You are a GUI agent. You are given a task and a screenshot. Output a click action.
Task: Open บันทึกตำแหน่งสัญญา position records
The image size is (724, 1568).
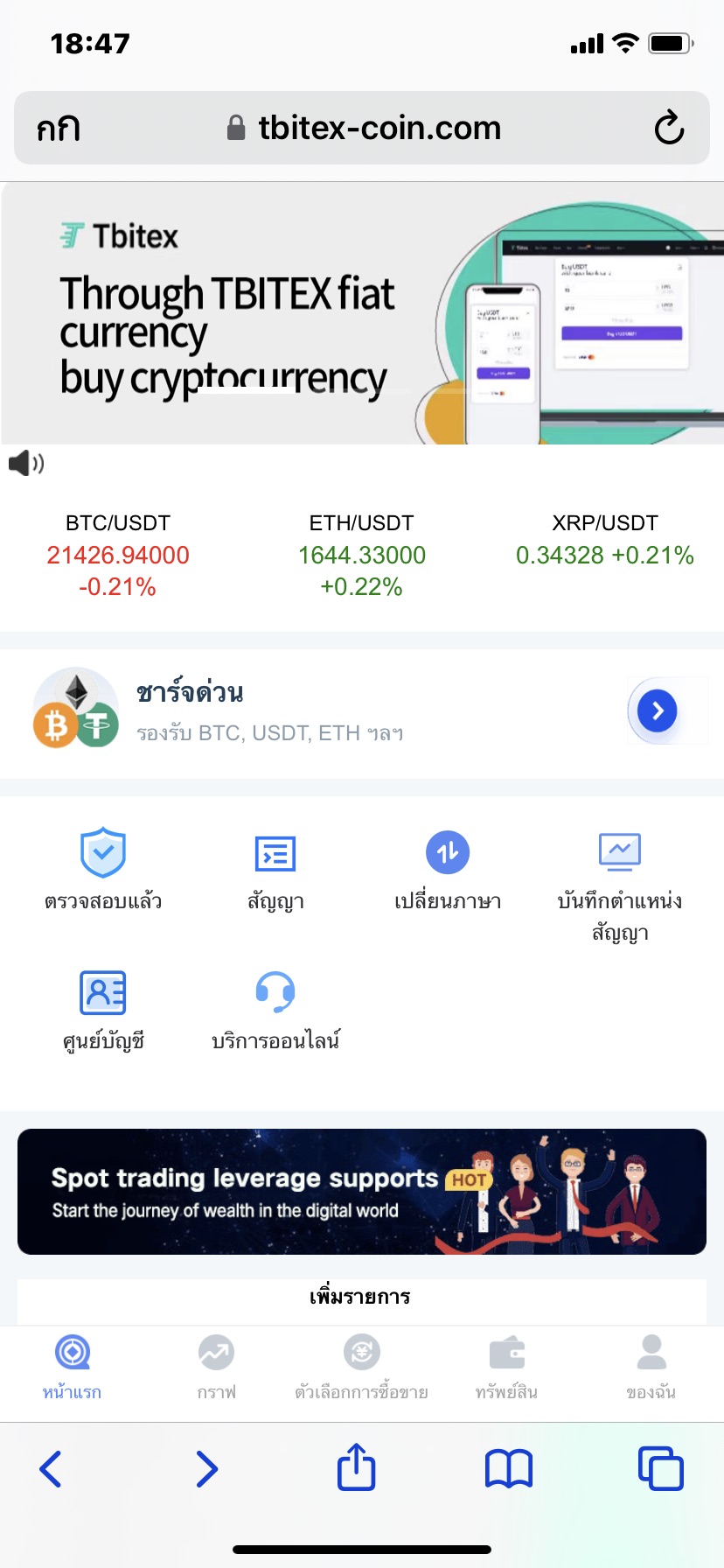pos(620,884)
